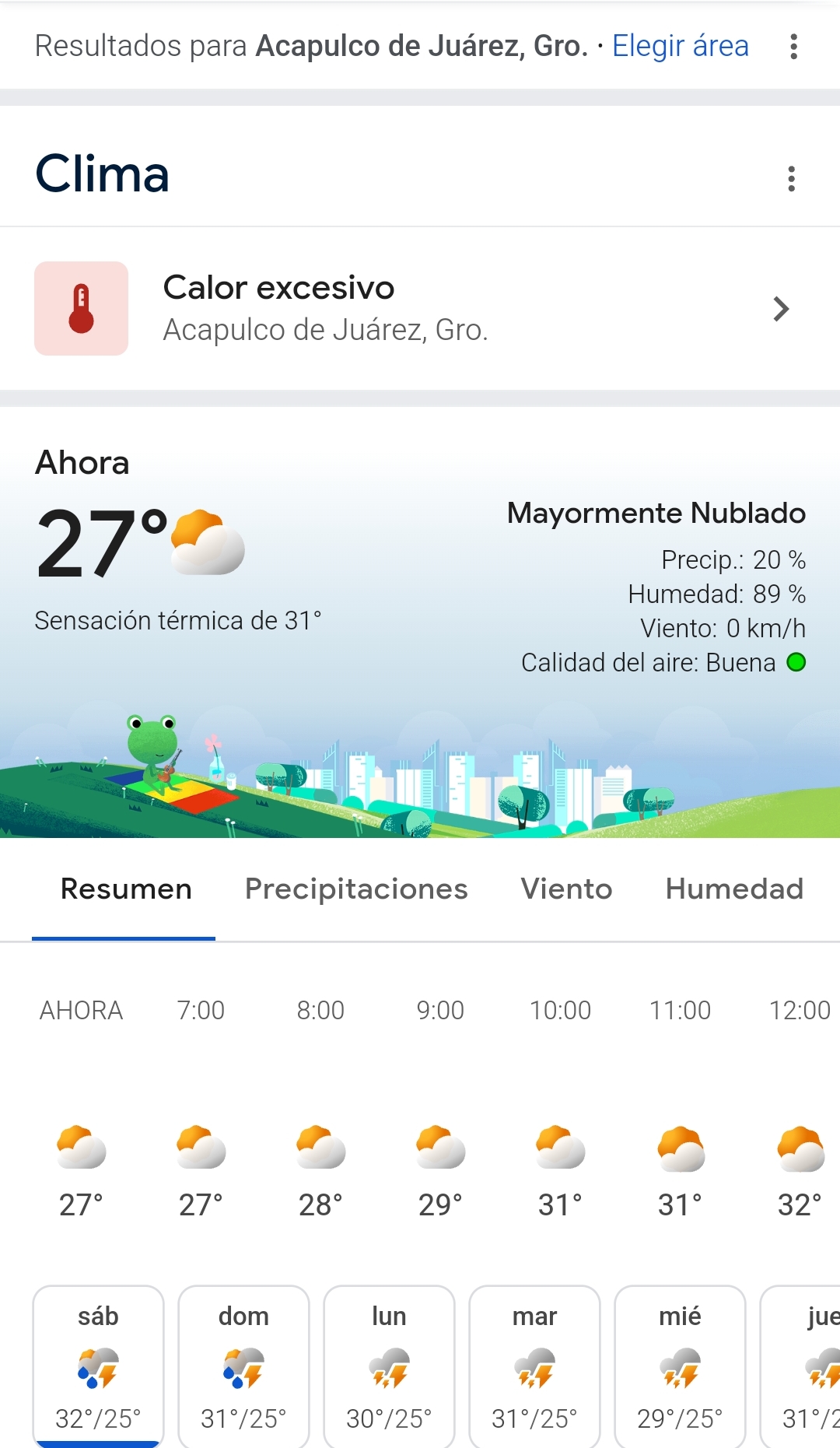This screenshot has width=840, height=1448.
Task: Tap the Elegir área link
Action: point(680,46)
